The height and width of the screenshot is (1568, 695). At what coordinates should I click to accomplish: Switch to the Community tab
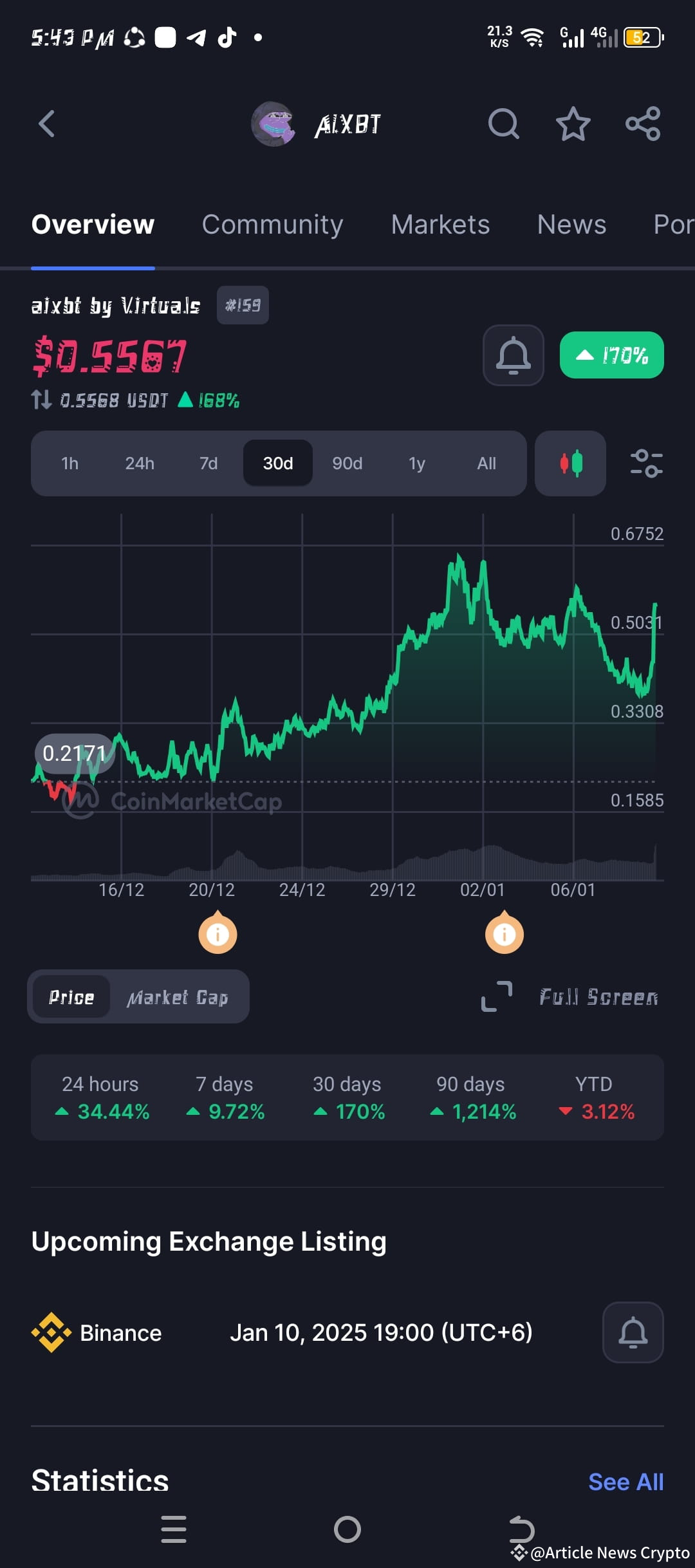(x=272, y=224)
